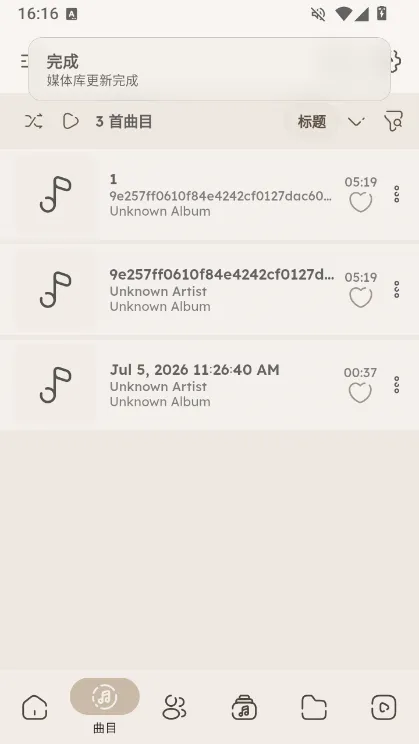Open more options for track 1
Image resolution: width=419 pixels, height=744 pixels.
click(397, 195)
